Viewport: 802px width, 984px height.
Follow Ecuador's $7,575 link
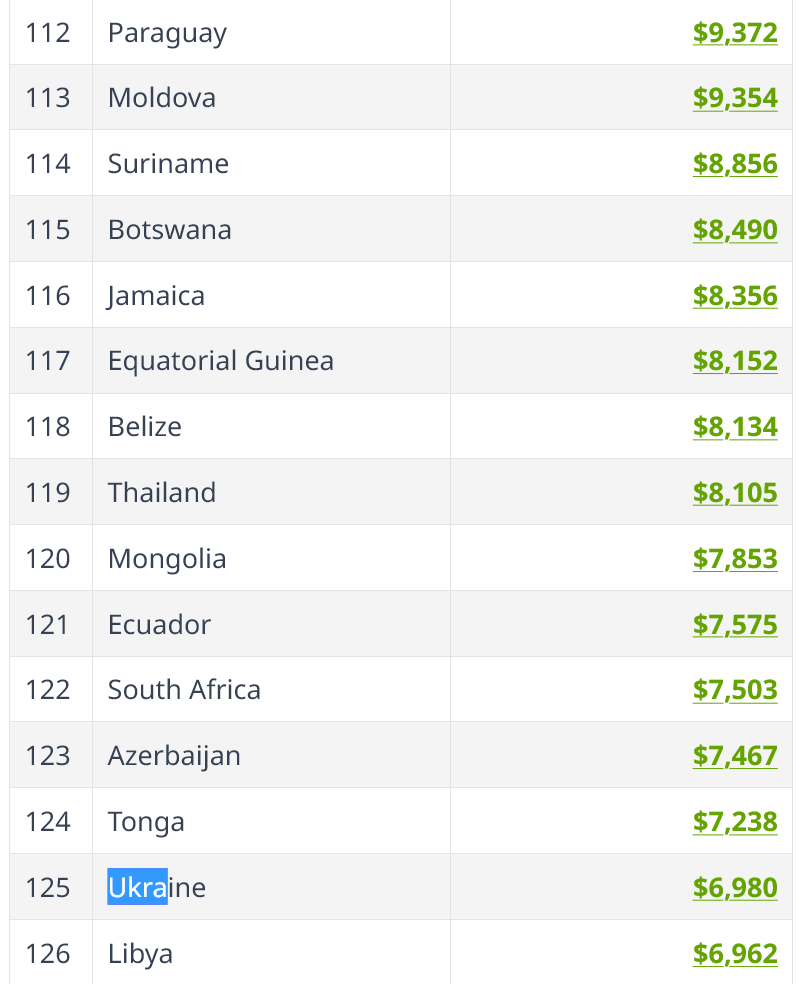[735, 624]
